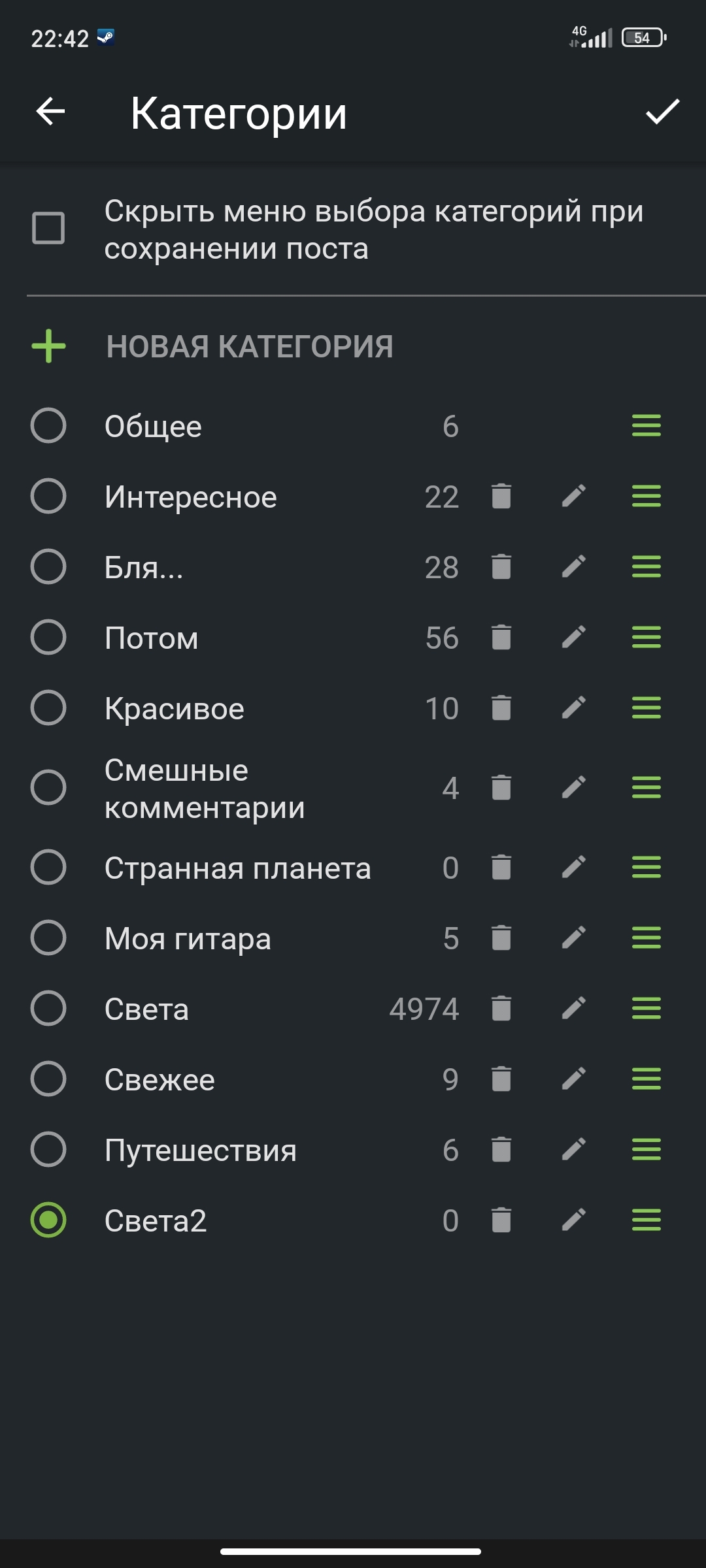Select the Свежее radio button
706x1568 pixels.
[x=48, y=1079]
